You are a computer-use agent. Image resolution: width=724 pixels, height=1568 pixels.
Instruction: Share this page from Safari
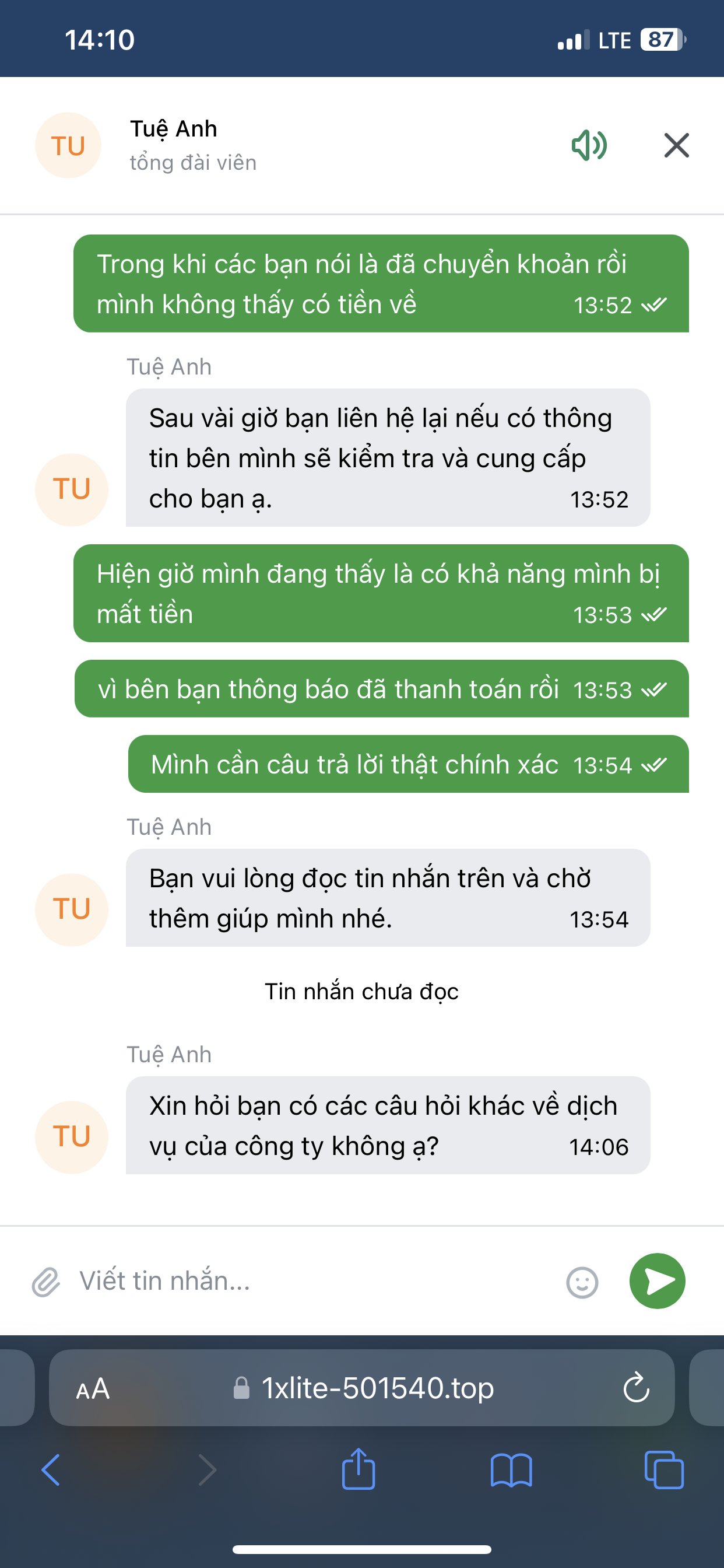pyautogui.click(x=359, y=1470)
